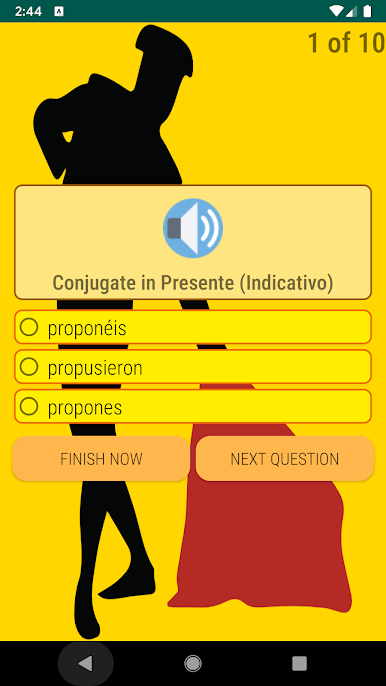Play the audio with the speaker icon

coord(193,228)
